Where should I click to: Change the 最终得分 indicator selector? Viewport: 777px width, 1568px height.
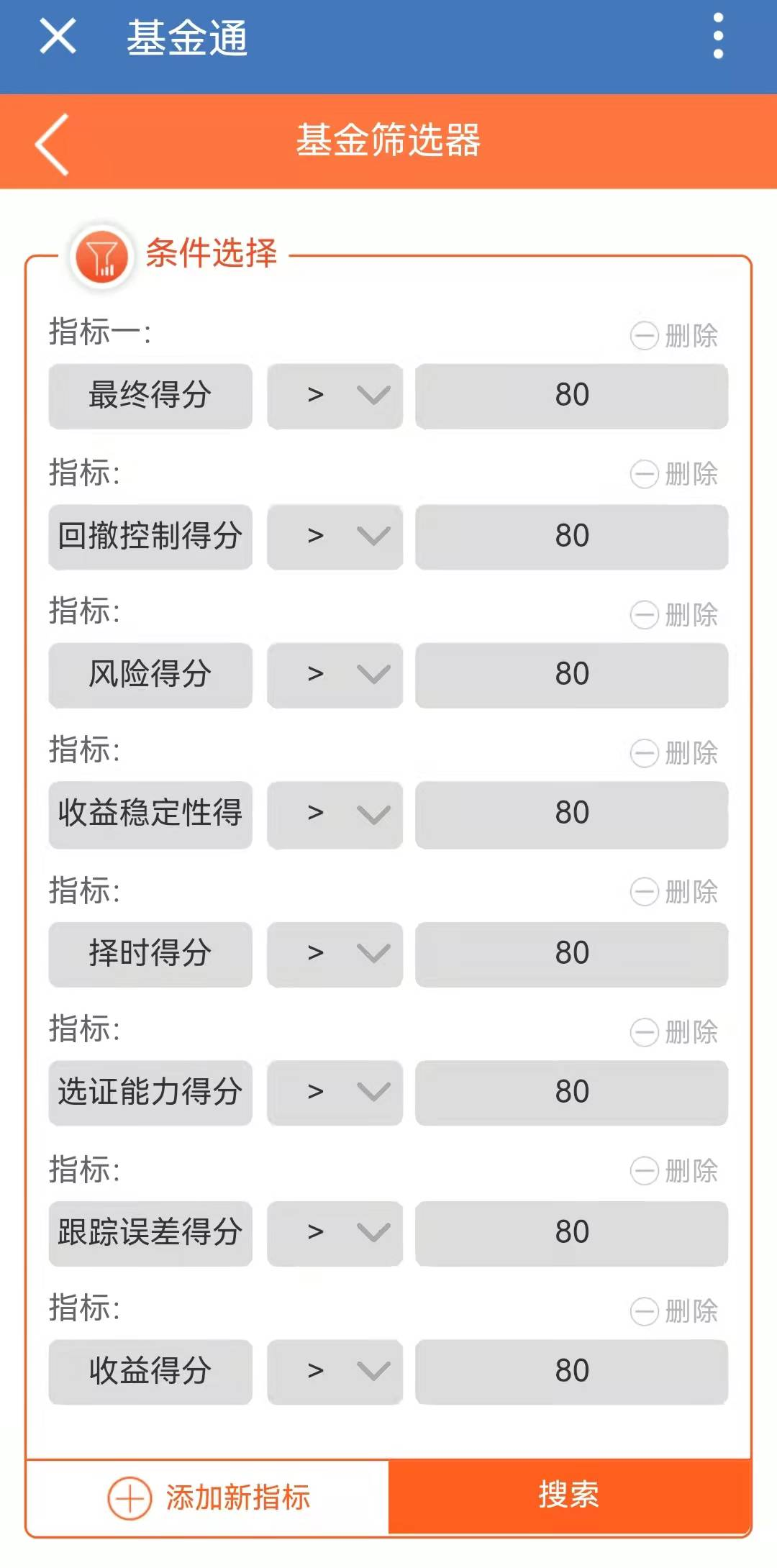coord(150,396)
